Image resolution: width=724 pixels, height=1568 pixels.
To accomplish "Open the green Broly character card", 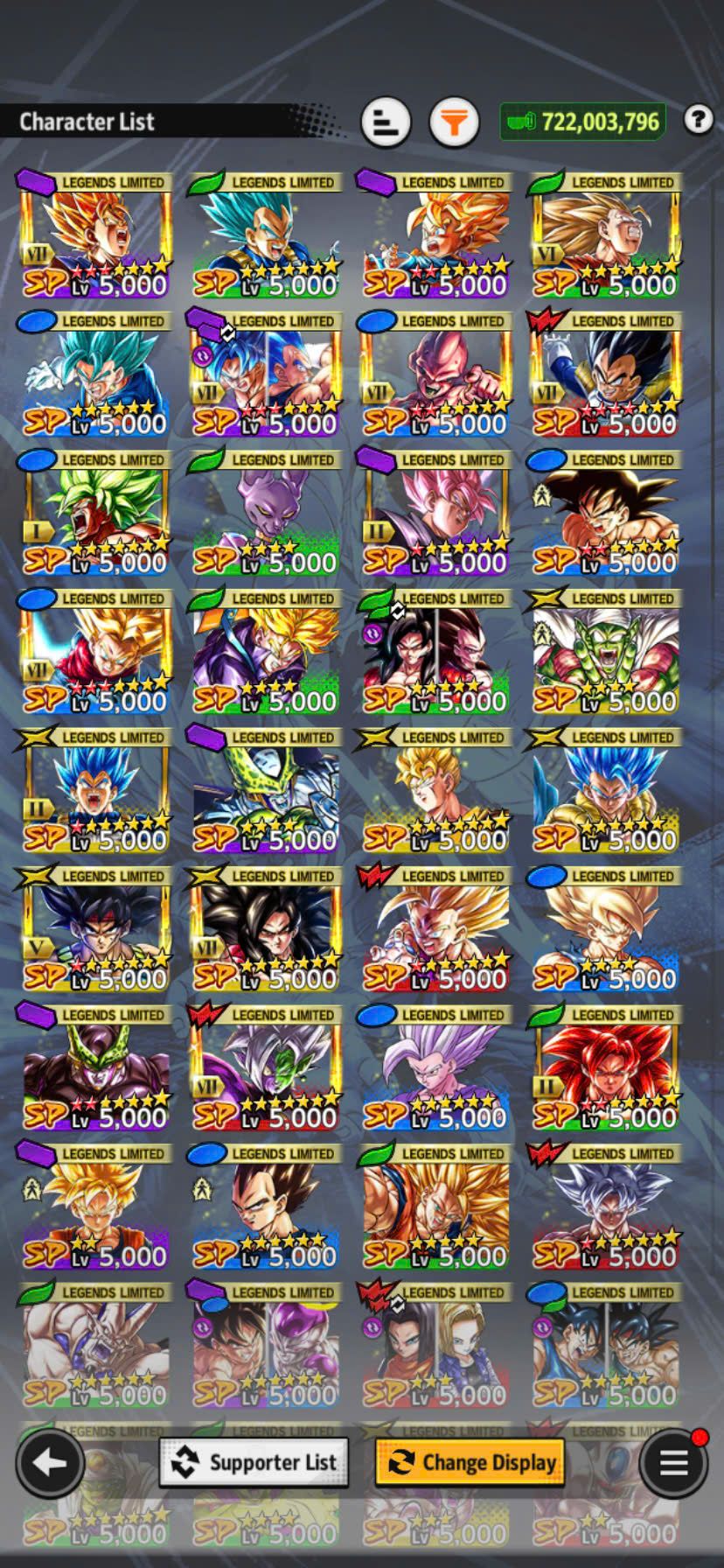I will pyautogui.click(x=96, y=512).
